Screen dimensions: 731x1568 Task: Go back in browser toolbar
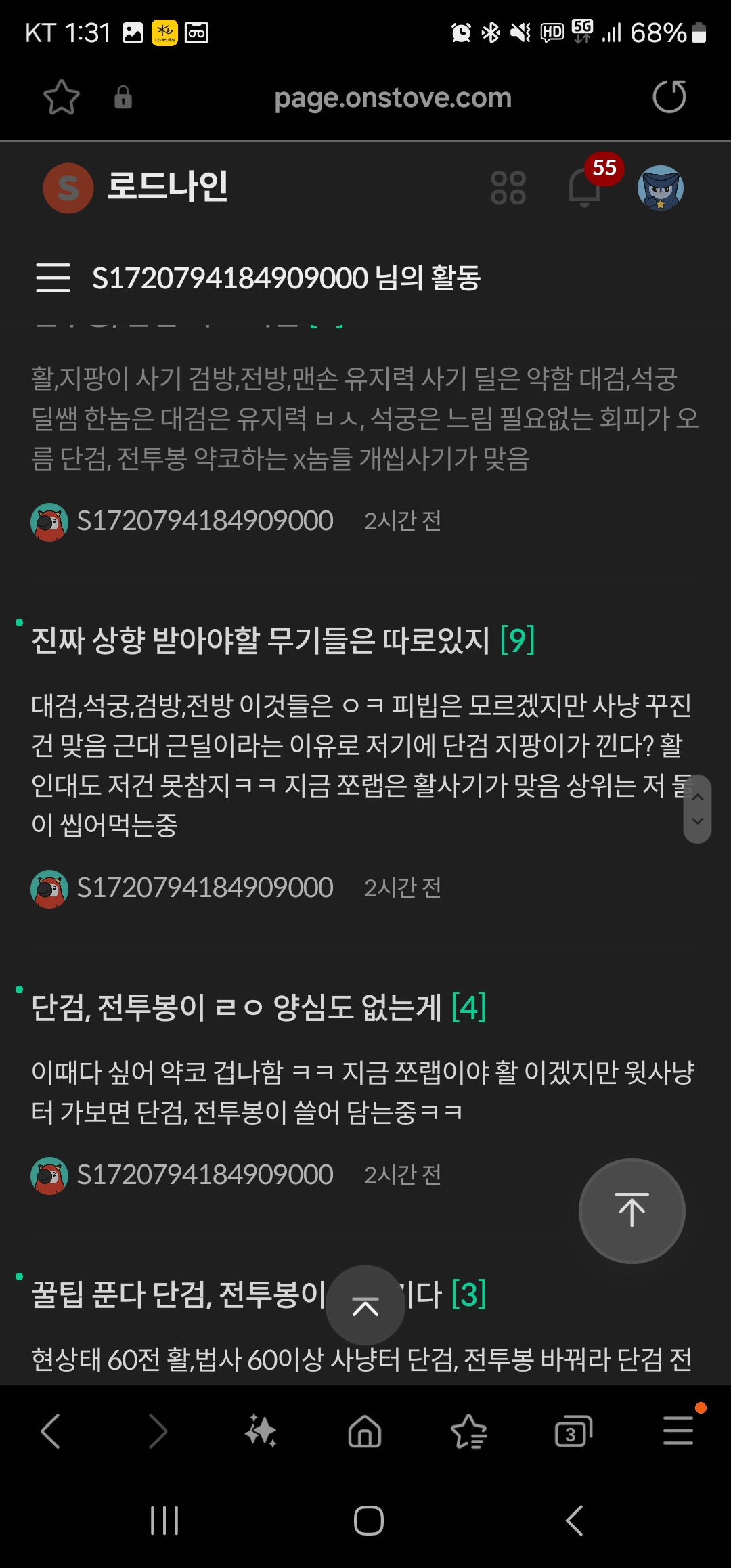coord(51,1431)
